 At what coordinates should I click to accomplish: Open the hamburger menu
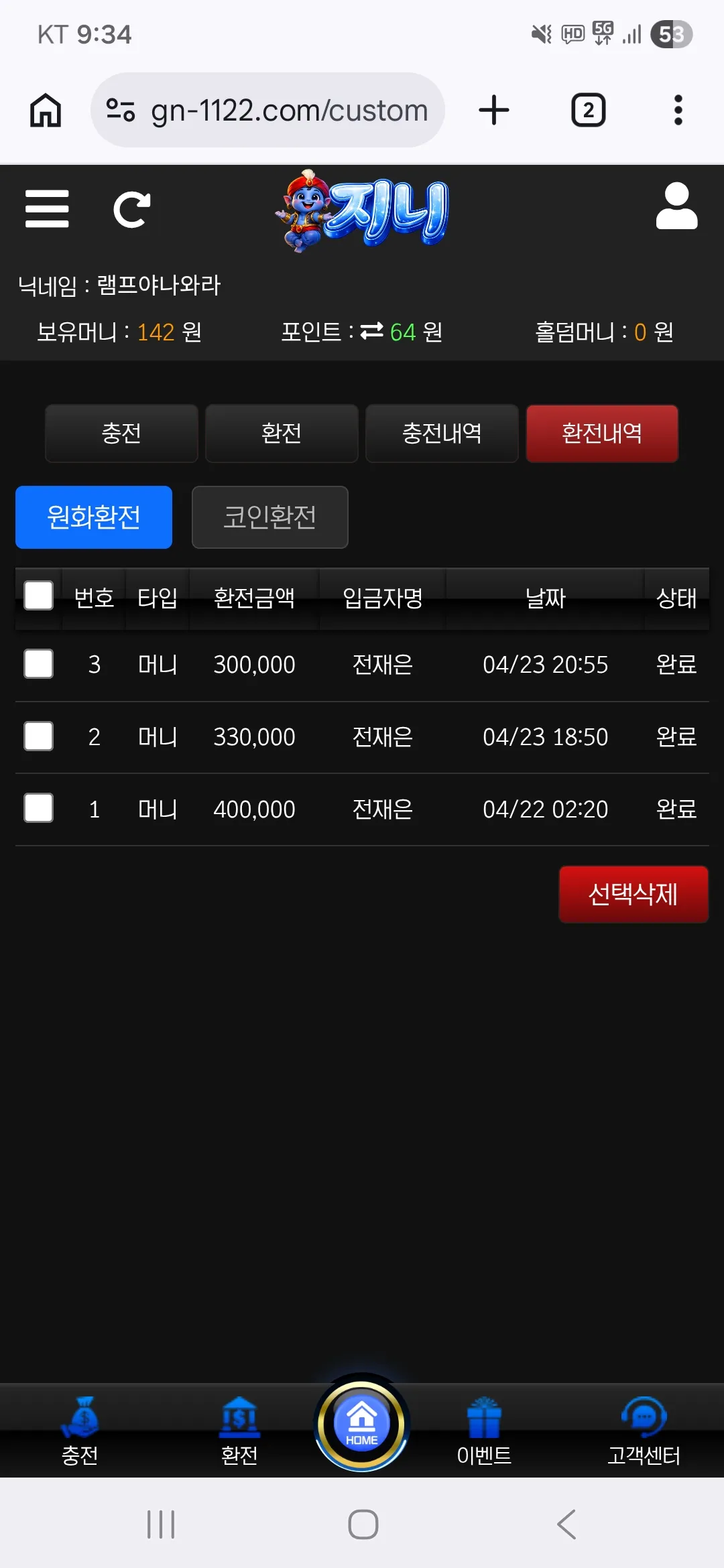[47, 208]
